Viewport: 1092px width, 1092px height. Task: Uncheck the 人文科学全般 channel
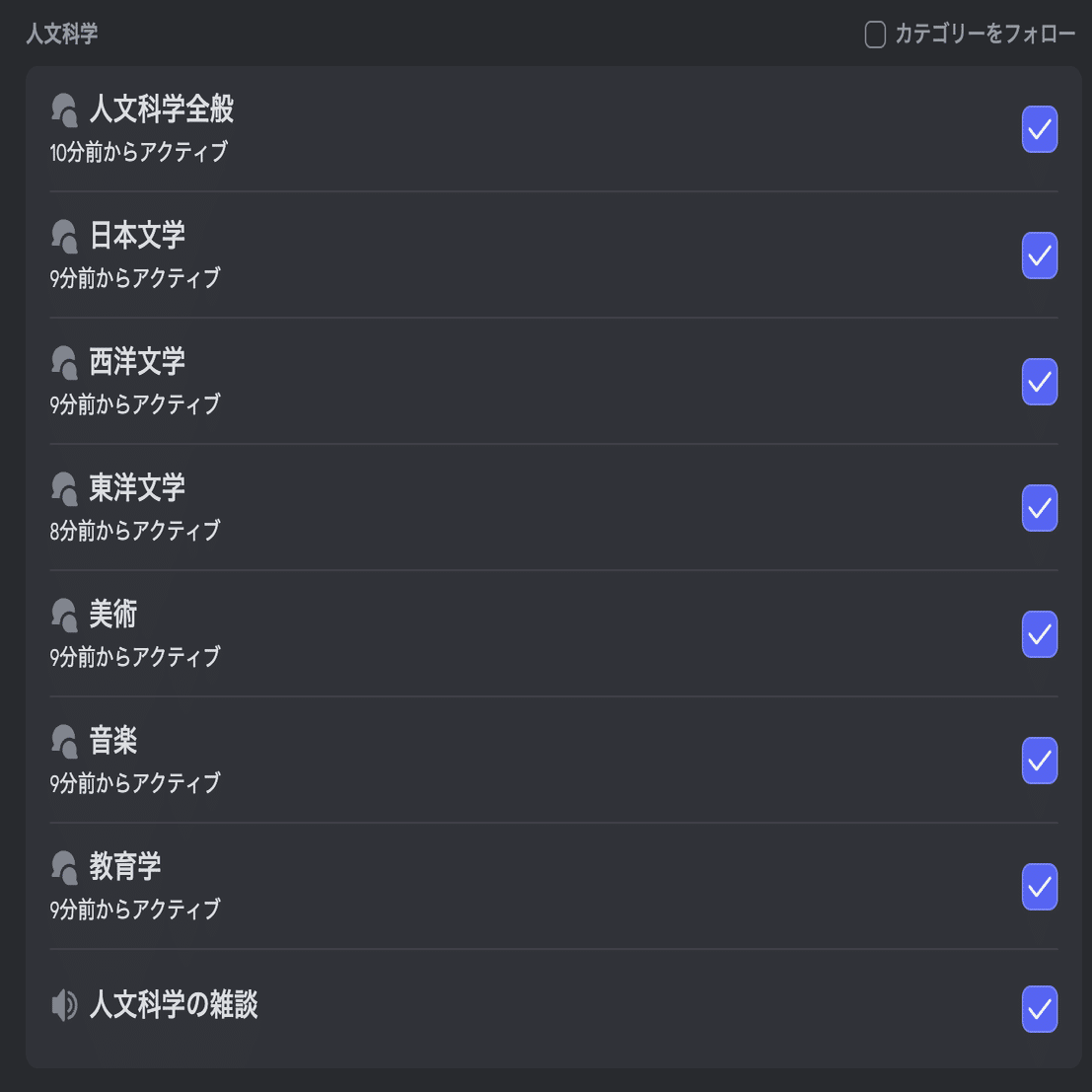coord(1039,129)
